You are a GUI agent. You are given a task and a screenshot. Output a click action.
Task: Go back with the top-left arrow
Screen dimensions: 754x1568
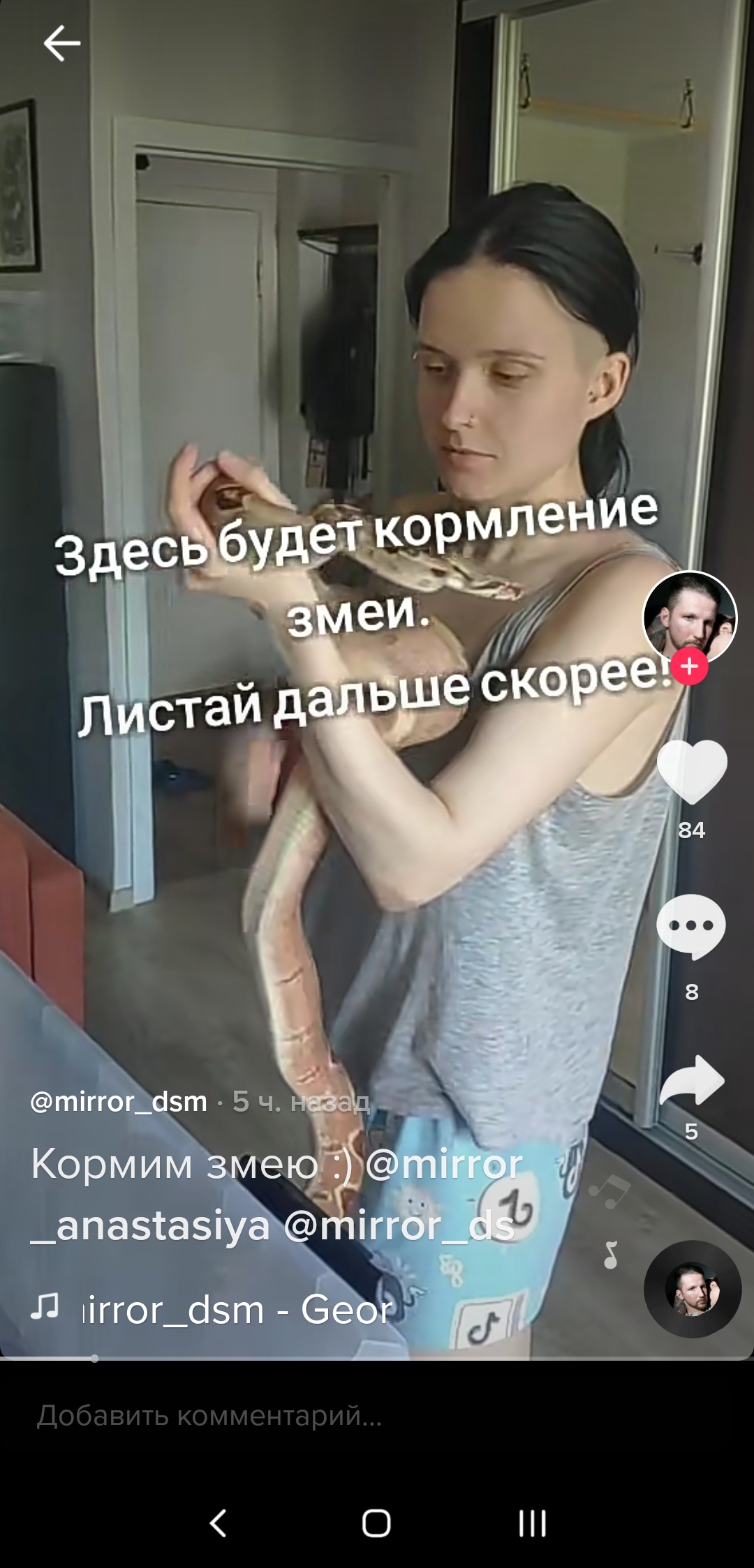coord(62,43)
